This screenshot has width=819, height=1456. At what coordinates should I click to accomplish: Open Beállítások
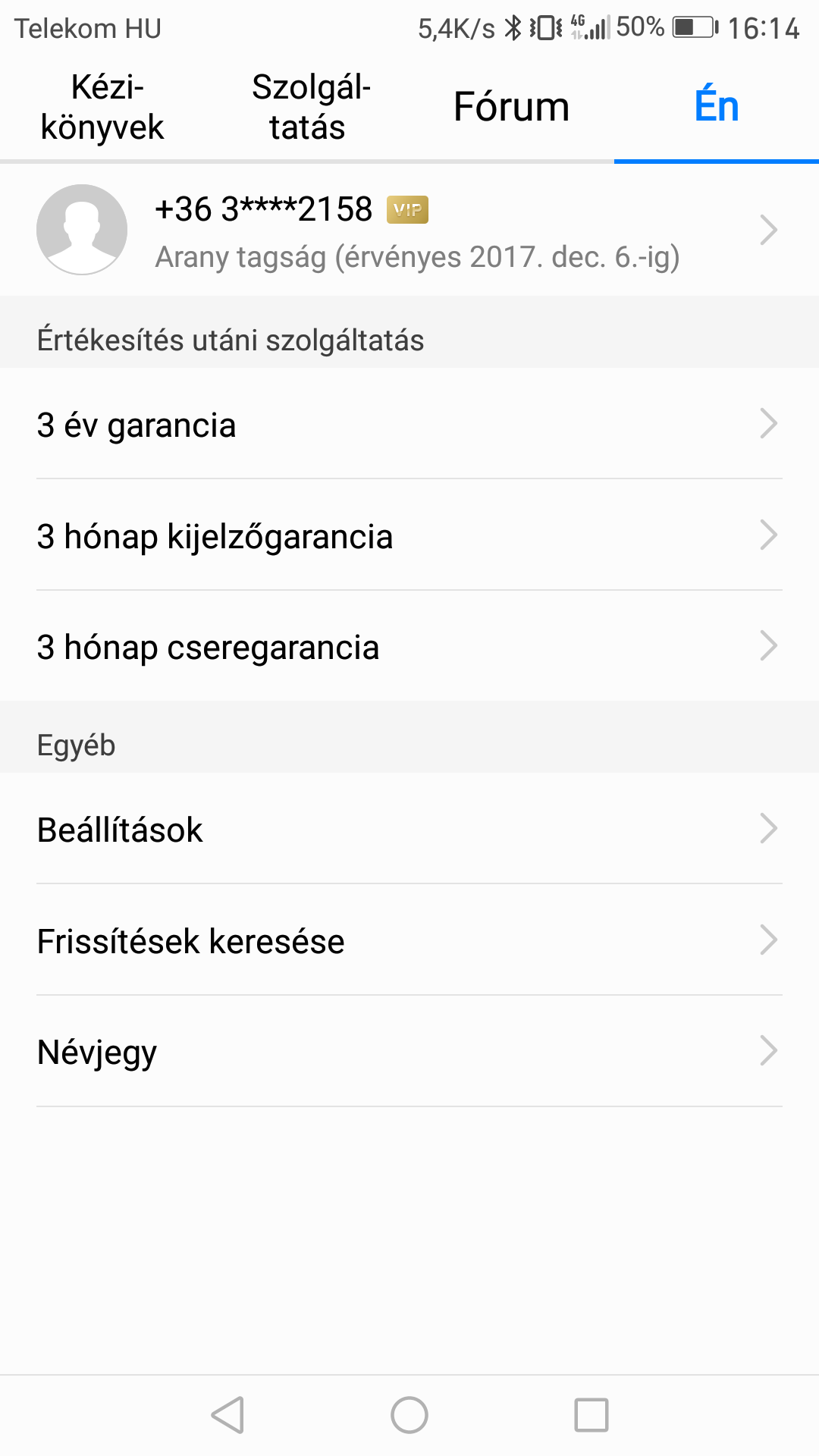[x=409, y=829]
